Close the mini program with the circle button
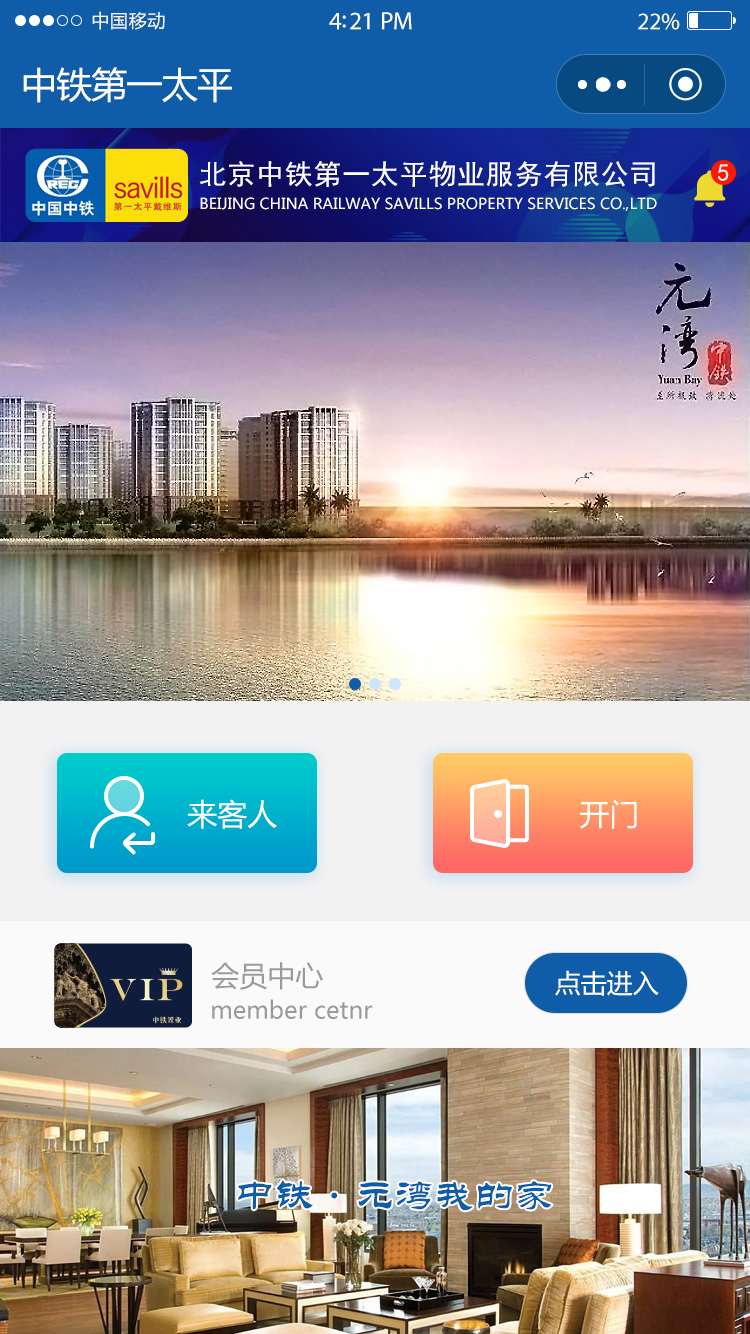The width and height of the screenshot is (750, 1334). pyautogui.click(x=685, y=85)
